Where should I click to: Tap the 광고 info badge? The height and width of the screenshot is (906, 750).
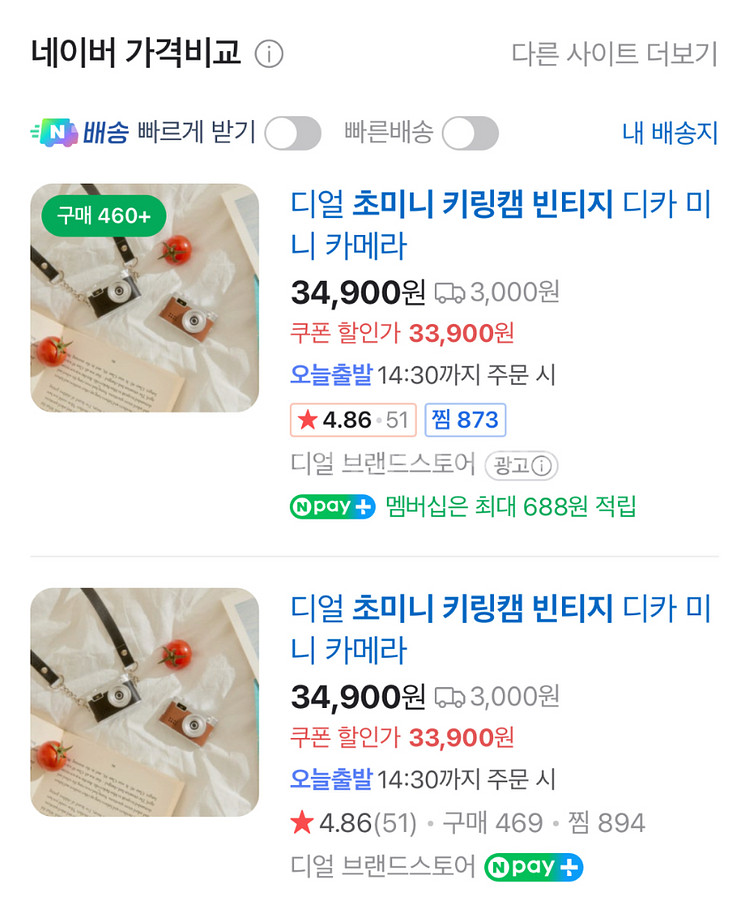521,465
